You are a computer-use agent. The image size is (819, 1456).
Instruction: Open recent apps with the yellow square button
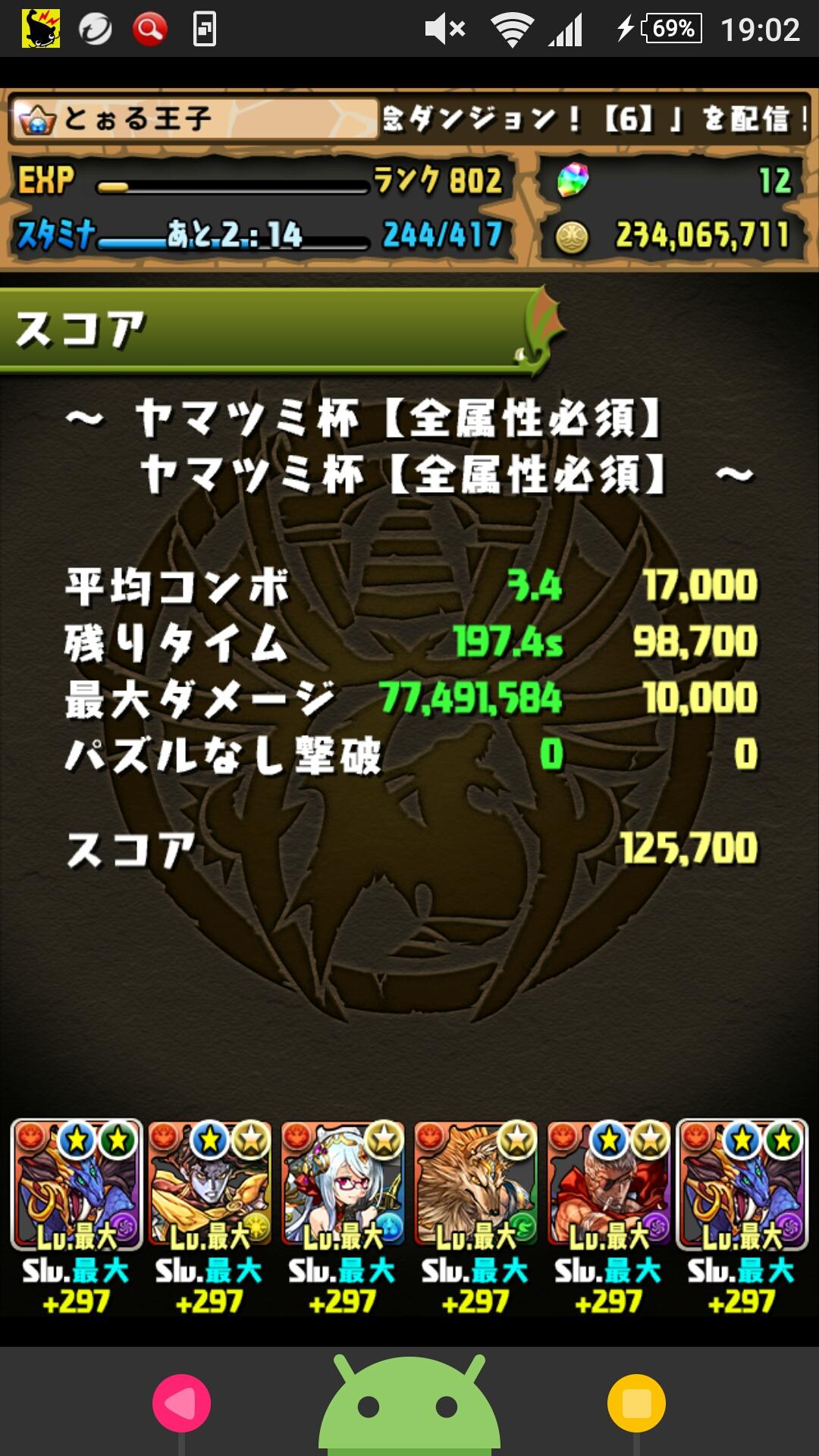pyautogui.click(x=636, y=1403)
